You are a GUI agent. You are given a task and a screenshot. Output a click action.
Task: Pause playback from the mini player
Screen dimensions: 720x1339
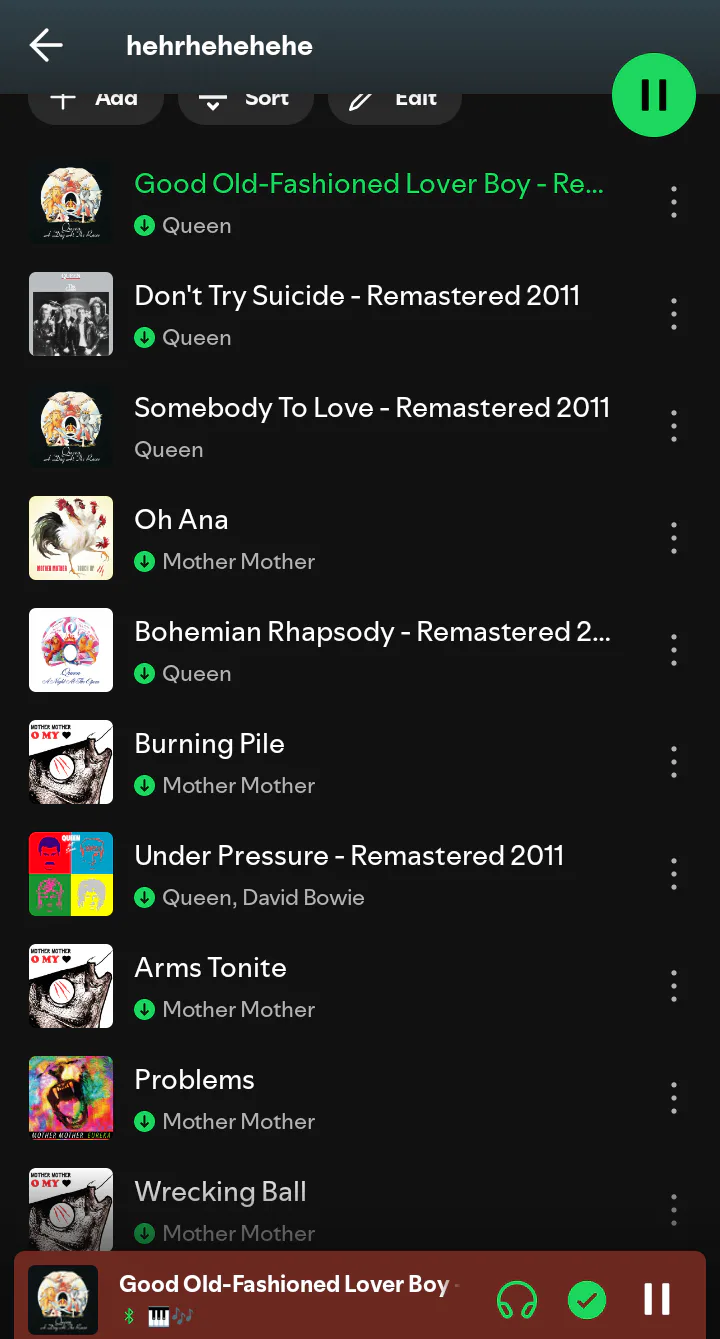point(657,1299)
